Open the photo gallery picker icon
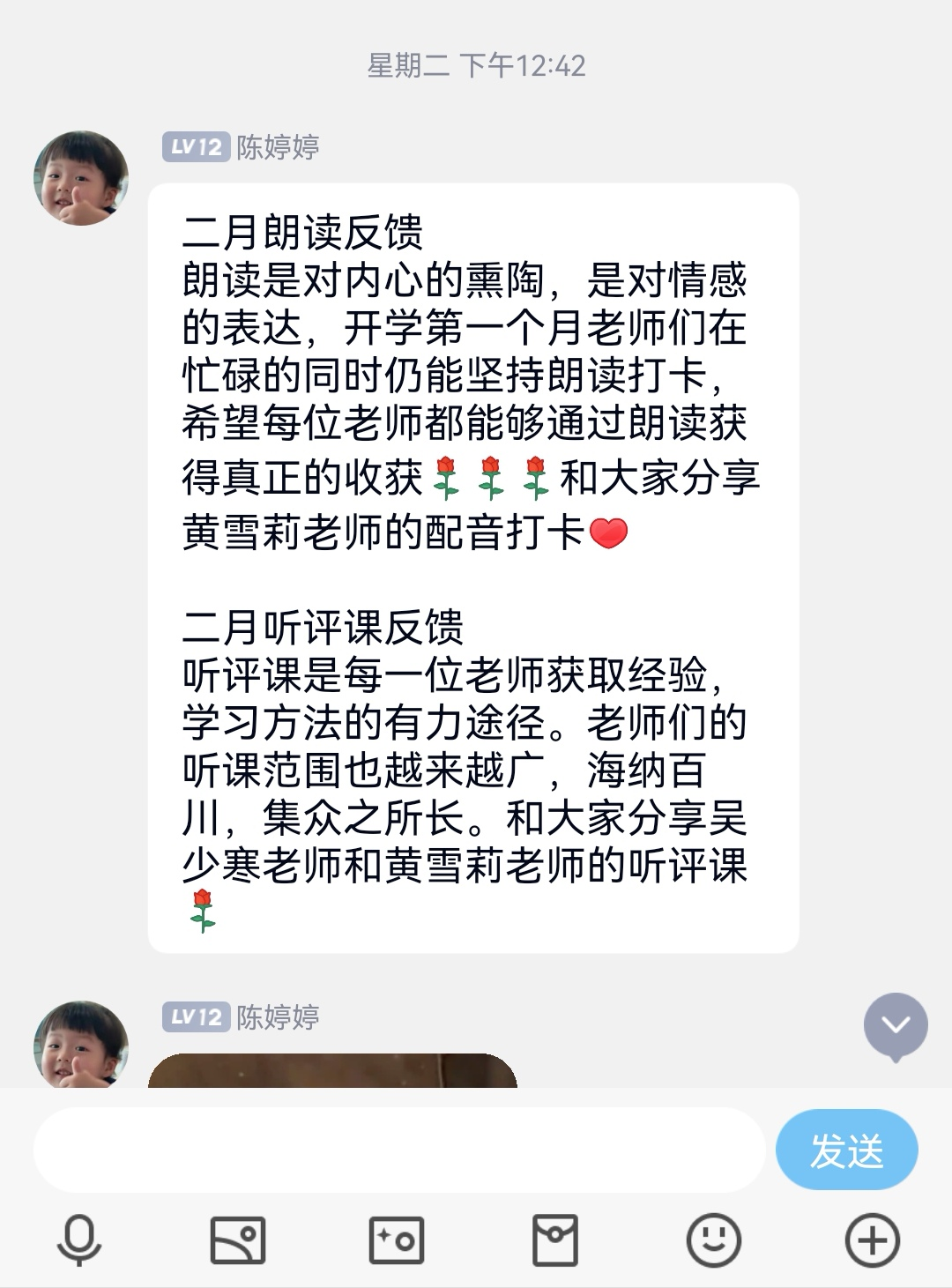The image size is (952, 1288). click(238, 1240)
